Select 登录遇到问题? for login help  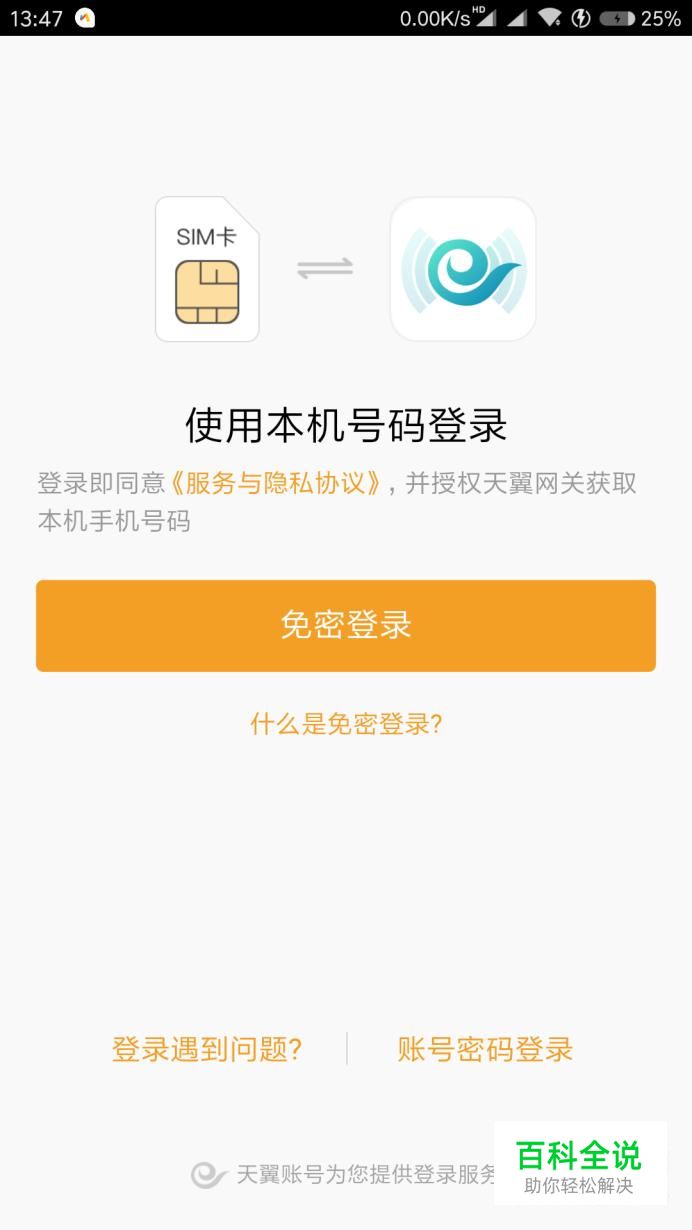pos(207,1049)
